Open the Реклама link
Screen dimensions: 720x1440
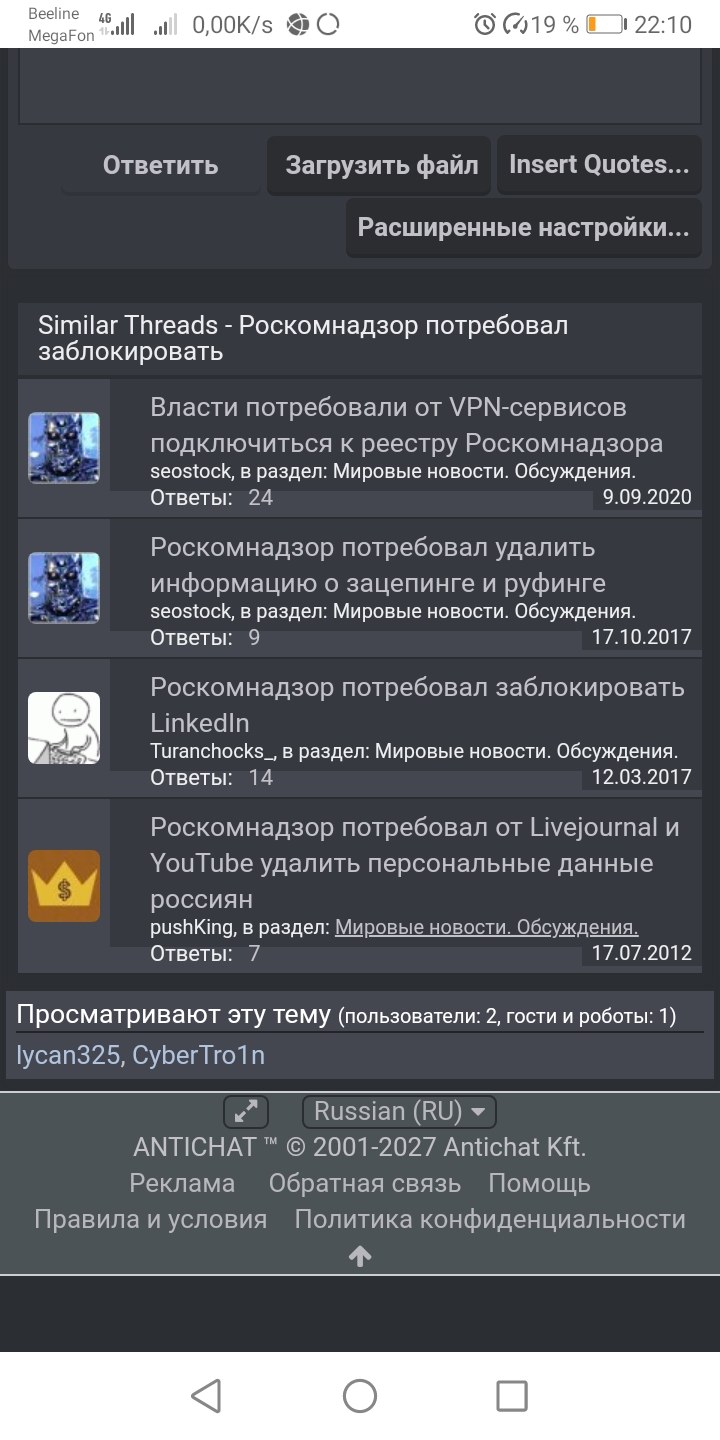[x=182, y=1183]
